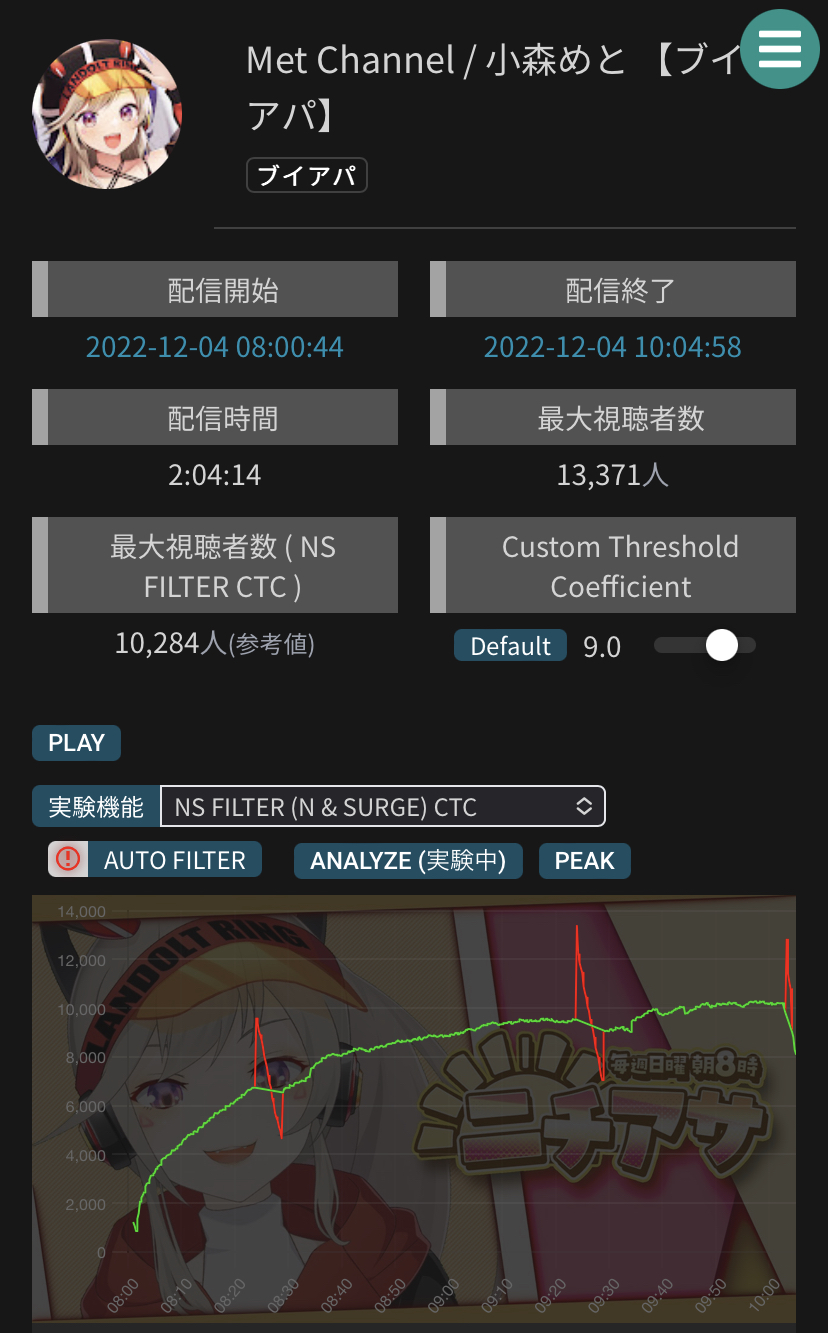The image size is (828, 1333).
Task: Open stream end time link 10:04:58
Action: [612, 347]
